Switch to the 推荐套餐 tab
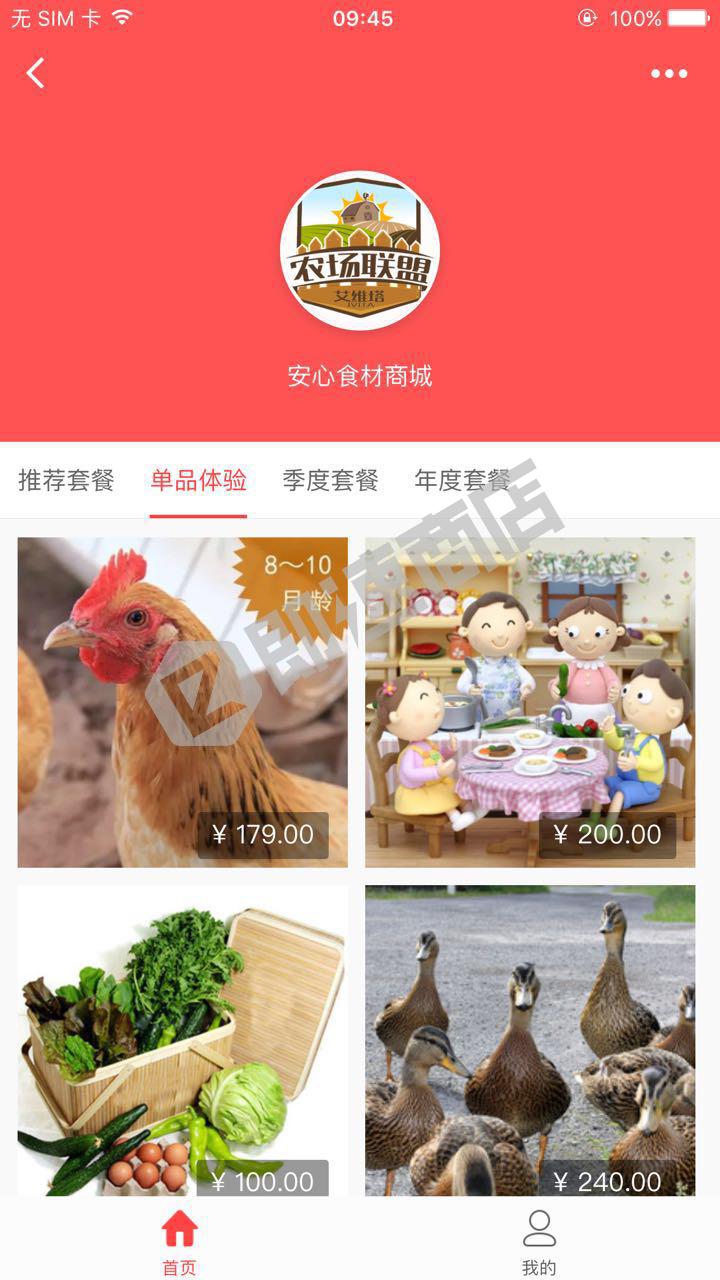This screenshot has height=1280, width=720. click(64, 480)
